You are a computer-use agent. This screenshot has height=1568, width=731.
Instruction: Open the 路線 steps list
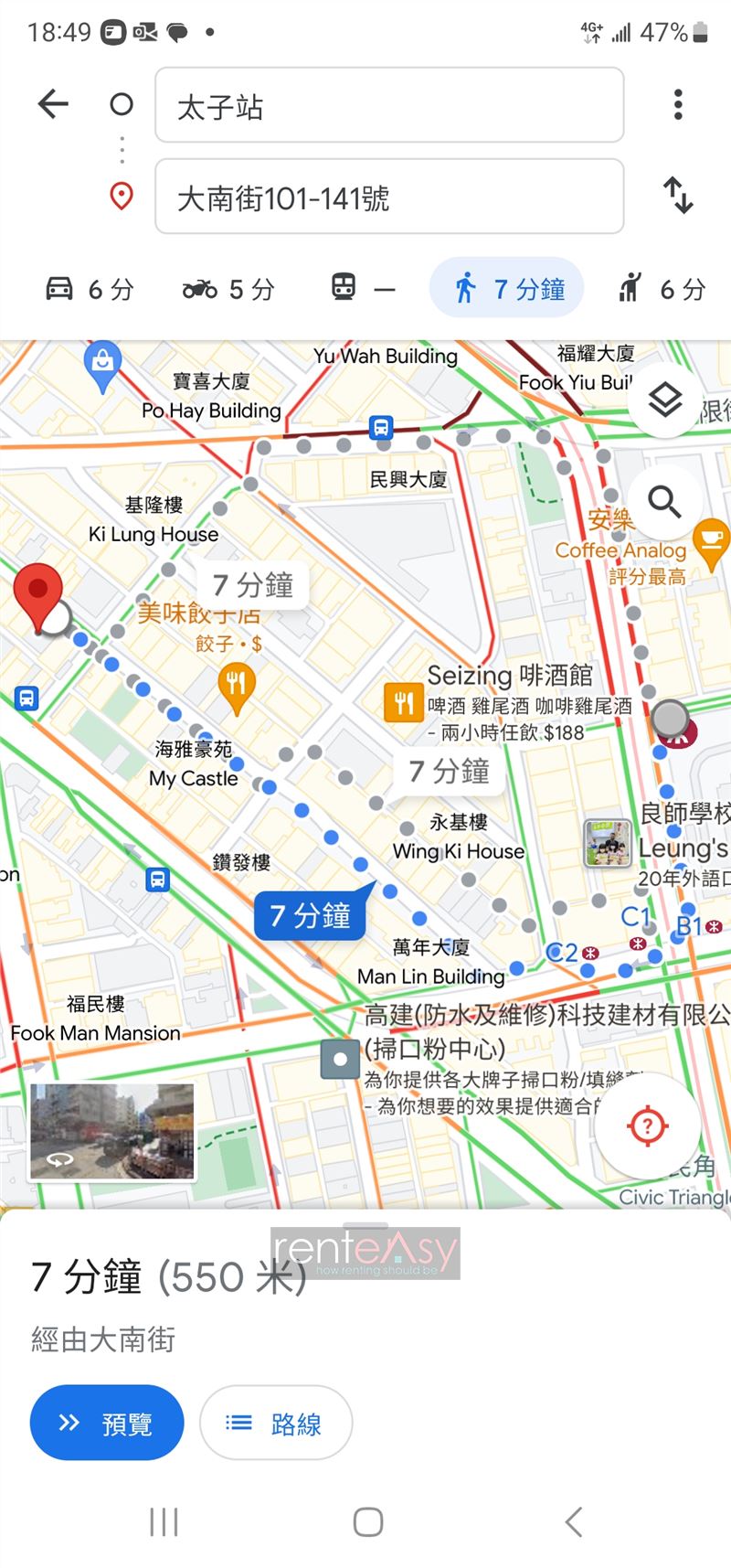pyautogui.click(x=276, y=1423)
